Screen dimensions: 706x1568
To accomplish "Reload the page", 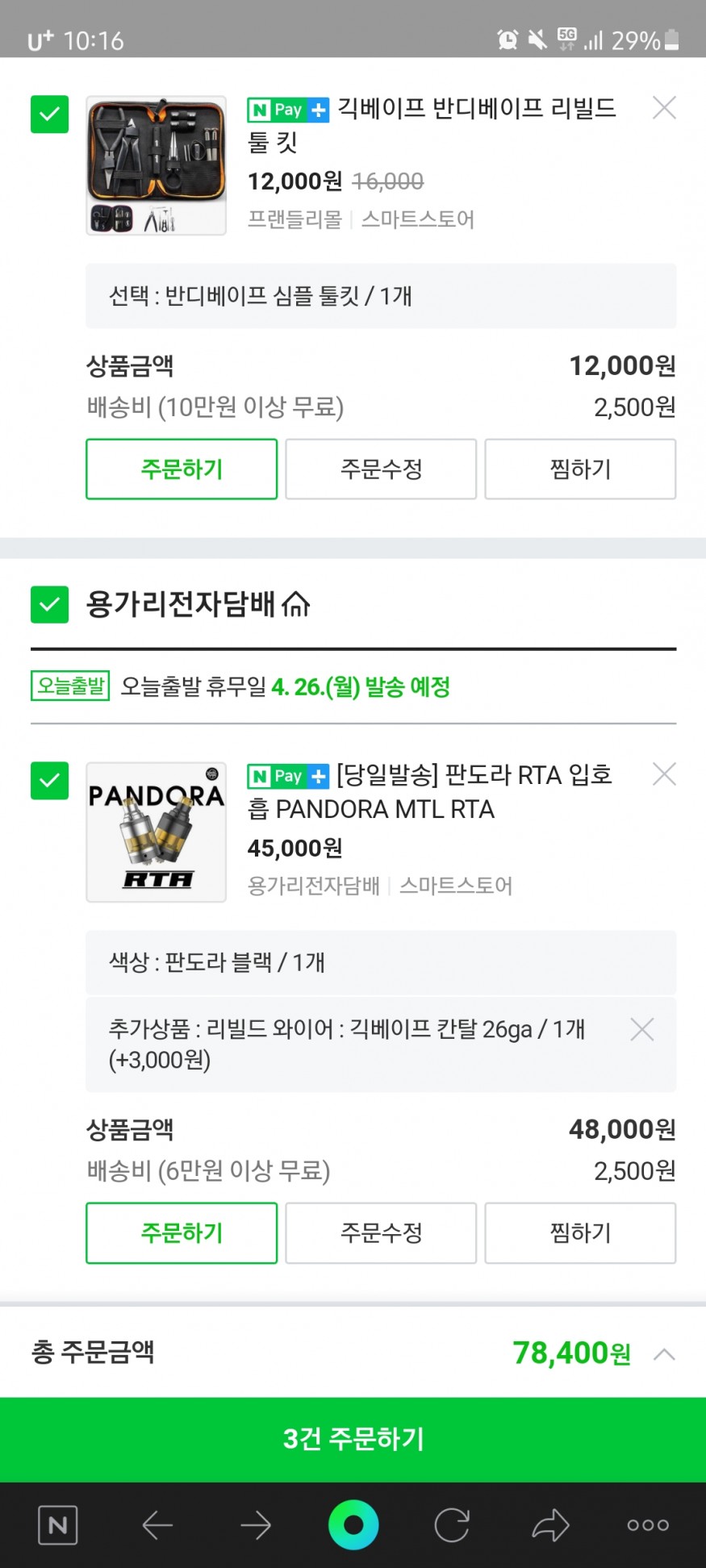I will tap(452, 1525).
